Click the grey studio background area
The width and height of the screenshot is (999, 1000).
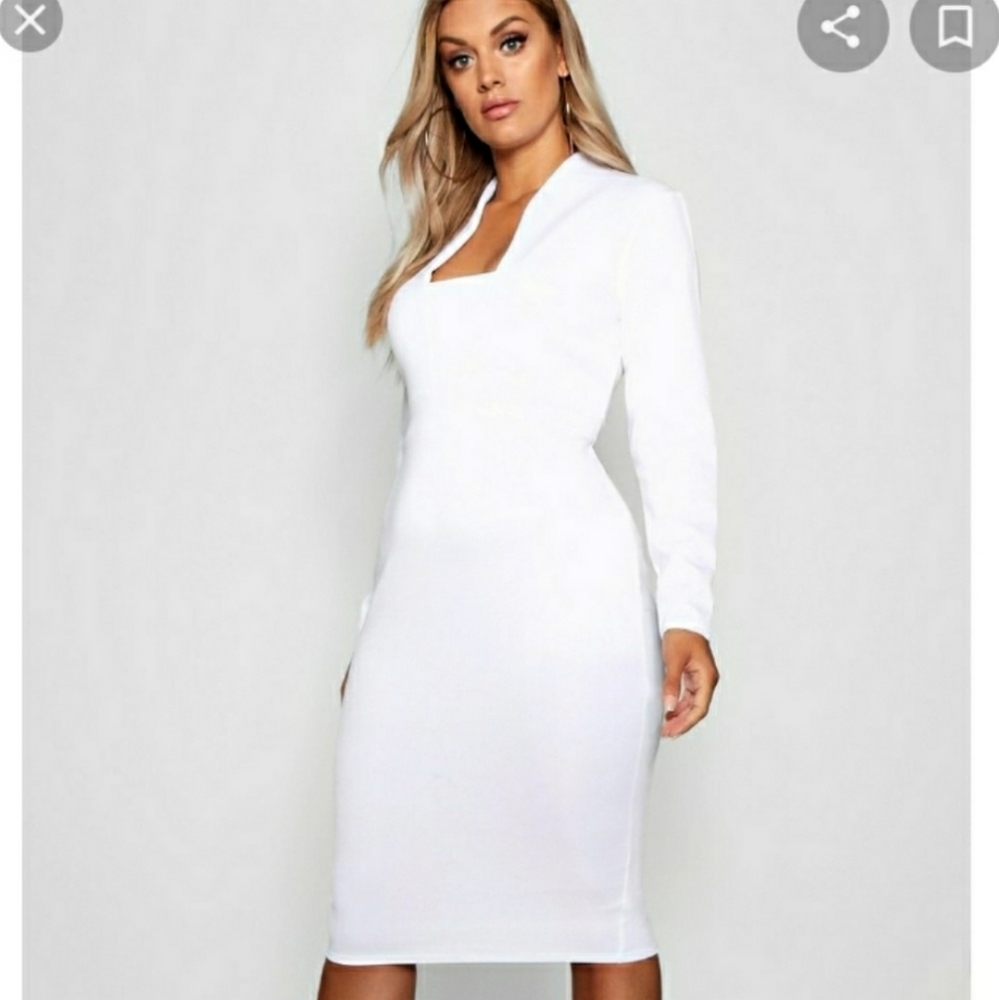[150, 500]
